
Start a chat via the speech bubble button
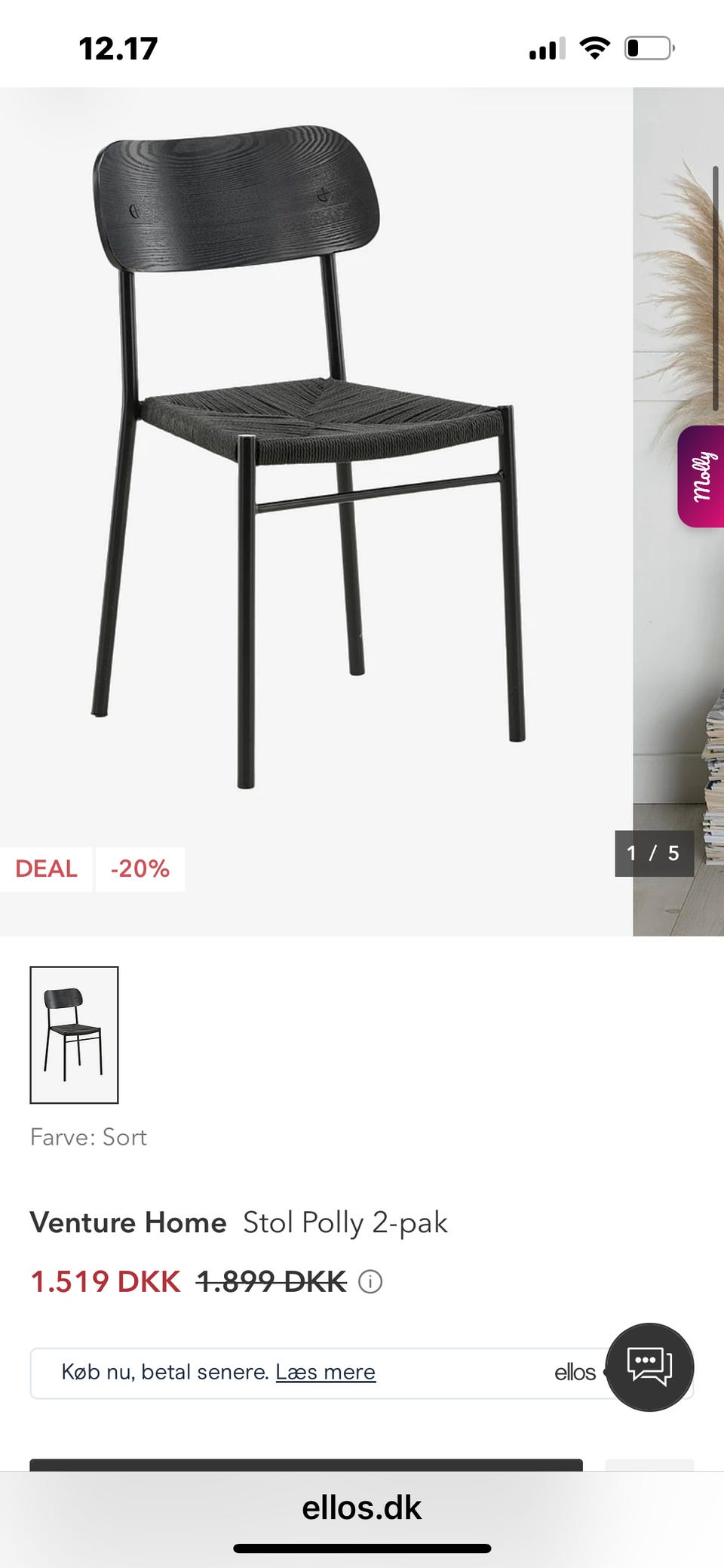click(649, 1367)
